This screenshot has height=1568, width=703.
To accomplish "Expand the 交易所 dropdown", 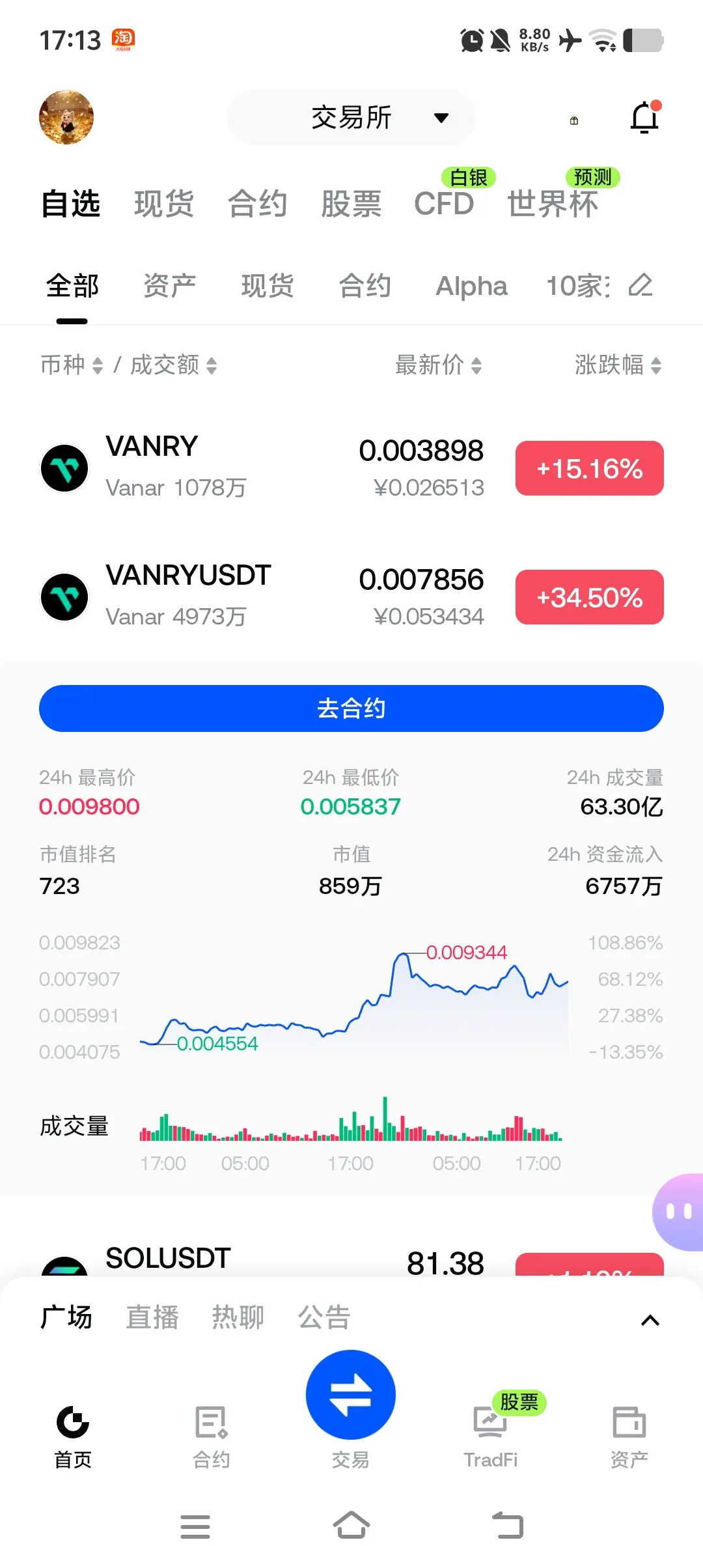I will pyautogui.click(x=351, y=117).
